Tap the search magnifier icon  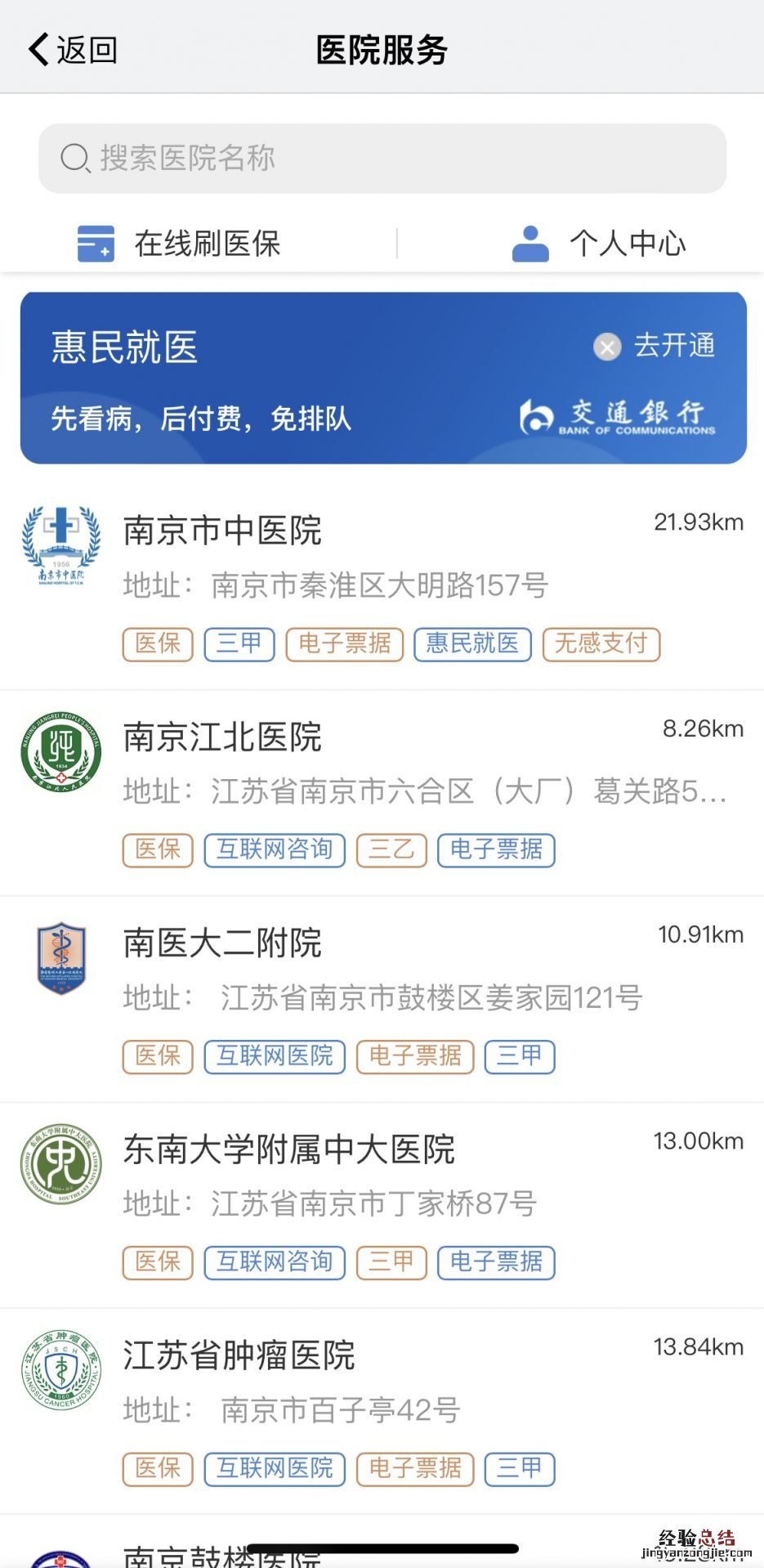point(74,156)
